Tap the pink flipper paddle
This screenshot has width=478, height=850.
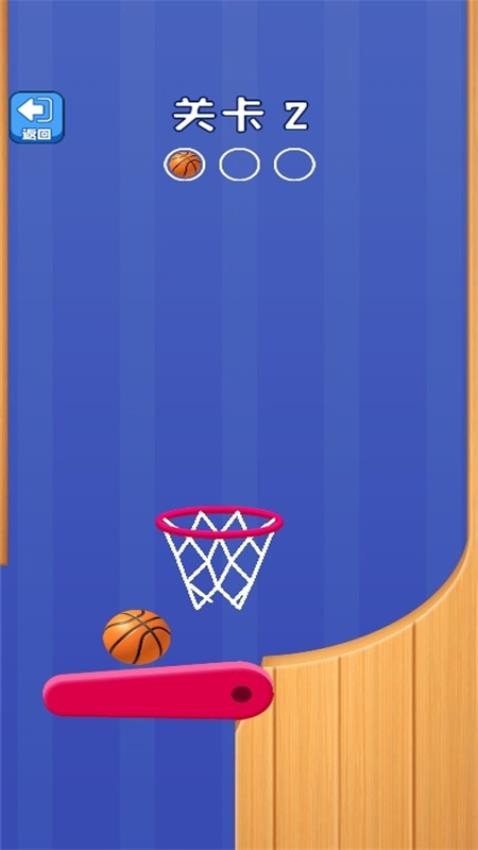click(158, 691)
